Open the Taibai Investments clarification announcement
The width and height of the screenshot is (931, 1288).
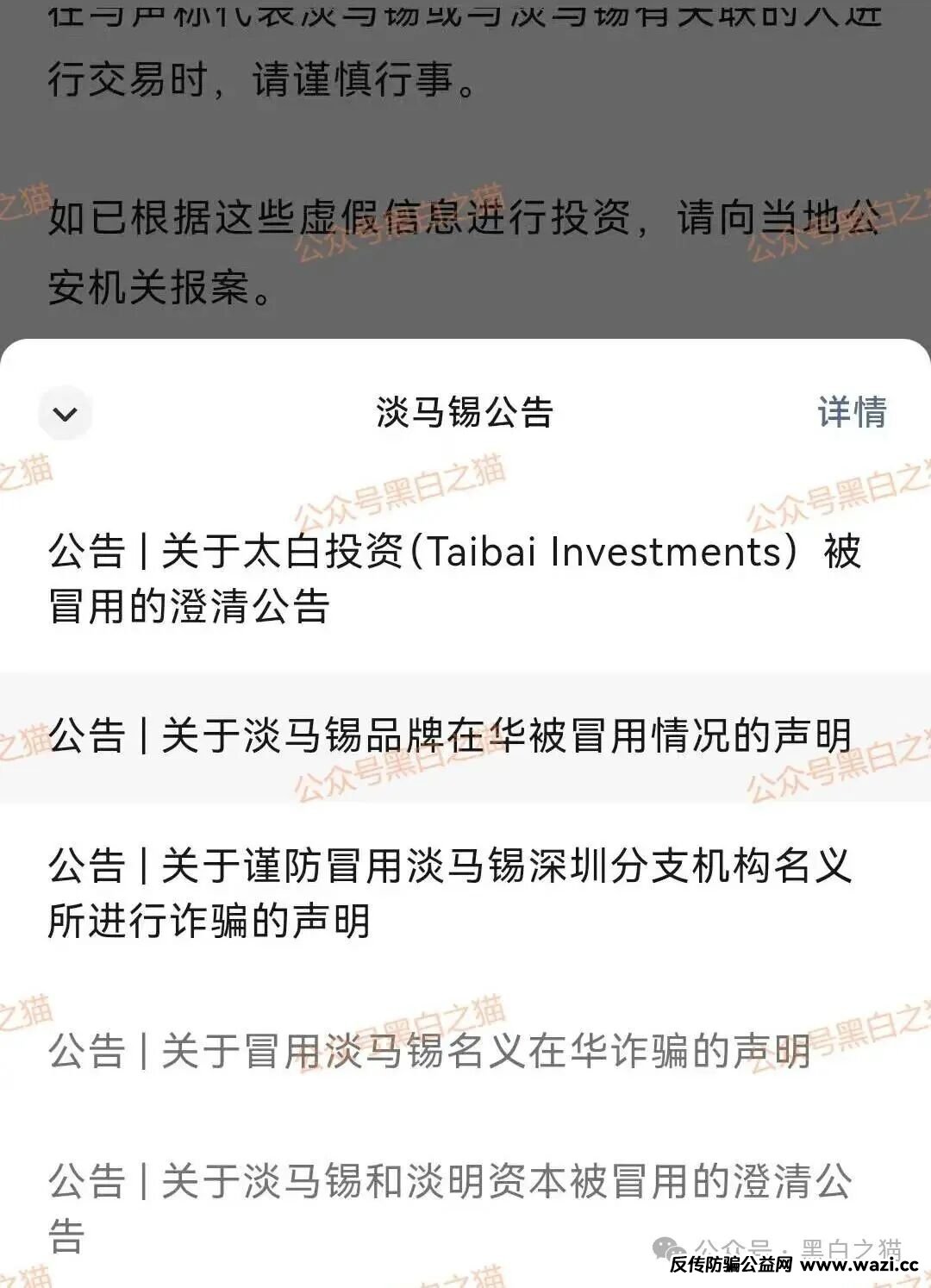pos(454,578)
